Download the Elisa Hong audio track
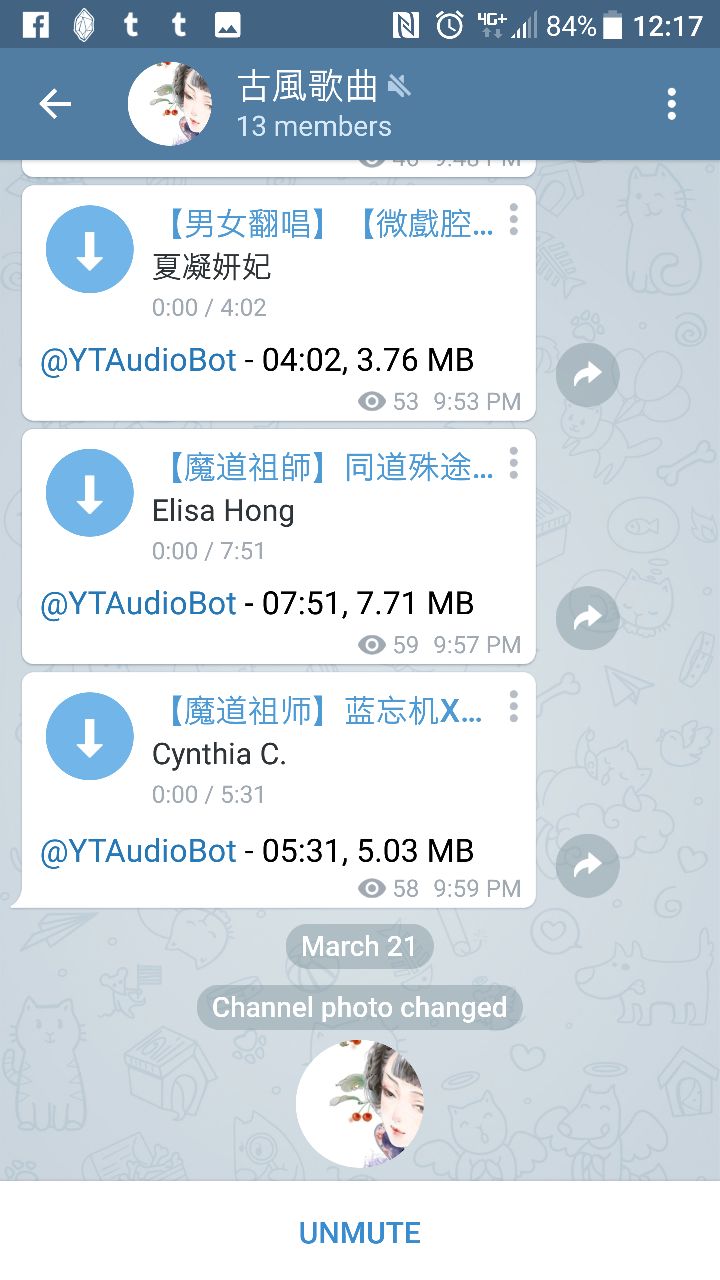 (x=90, y=493)
